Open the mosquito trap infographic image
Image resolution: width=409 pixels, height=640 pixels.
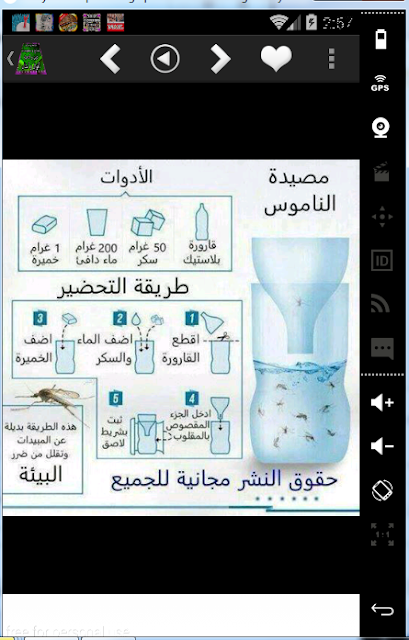click(181, 338)
